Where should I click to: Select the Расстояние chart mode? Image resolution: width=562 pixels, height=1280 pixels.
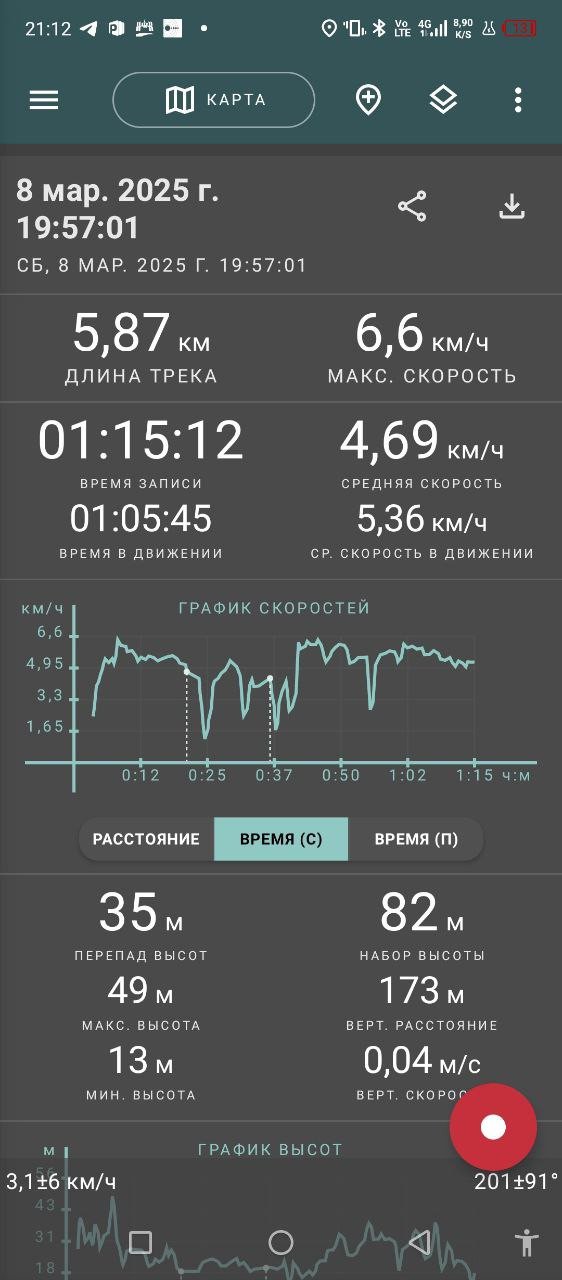[147, 839]
